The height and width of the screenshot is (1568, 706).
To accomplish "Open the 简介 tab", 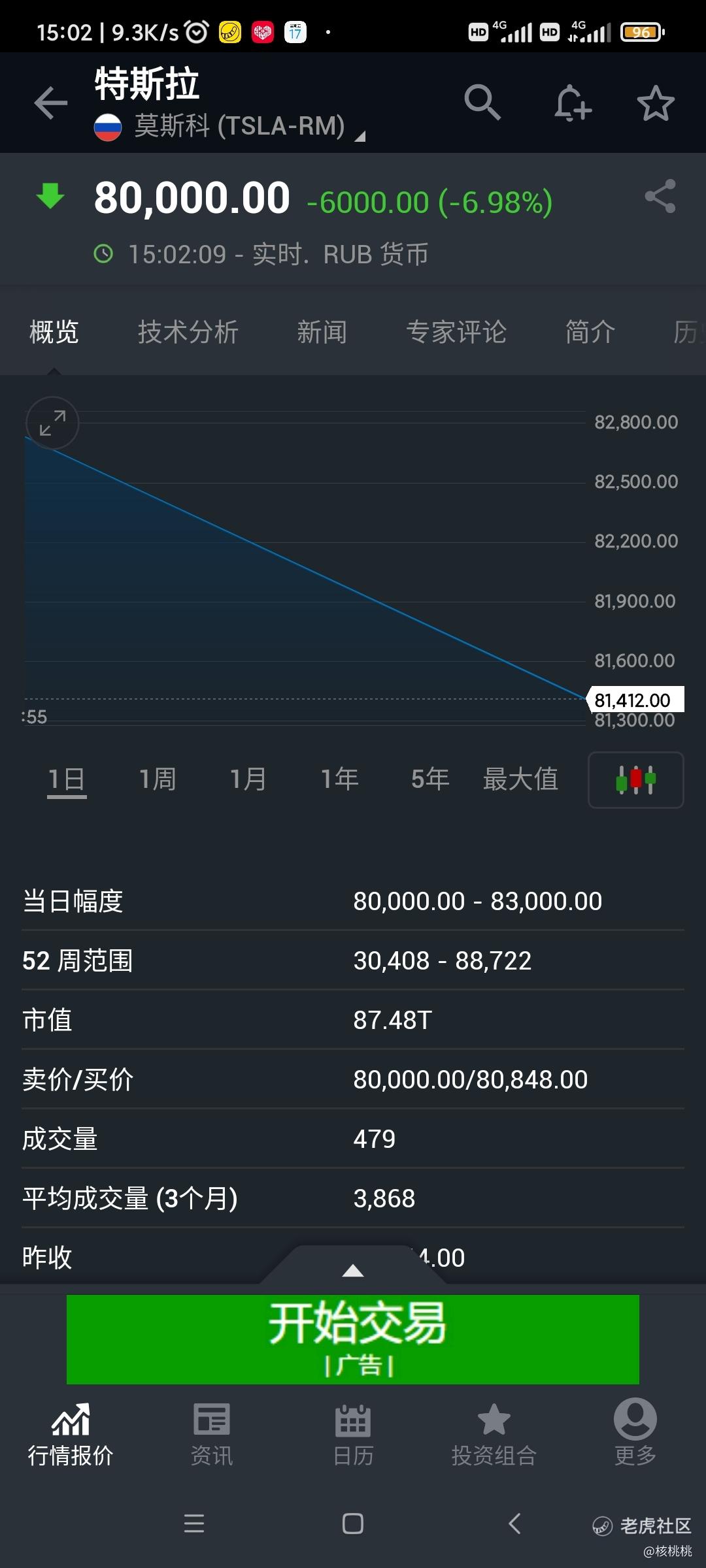I will 590,332.
